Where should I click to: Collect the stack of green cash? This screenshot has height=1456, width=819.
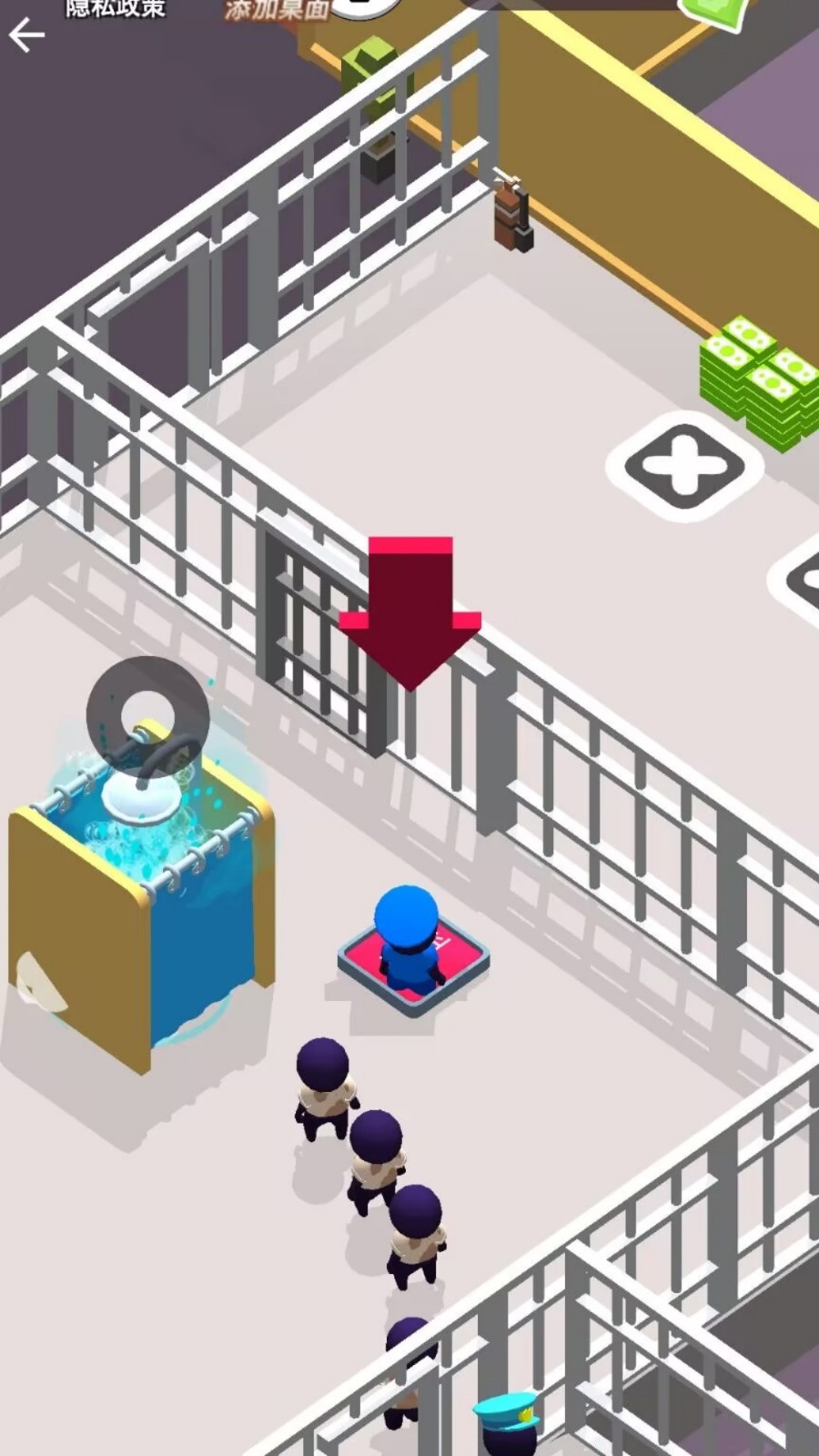[760, 380]
